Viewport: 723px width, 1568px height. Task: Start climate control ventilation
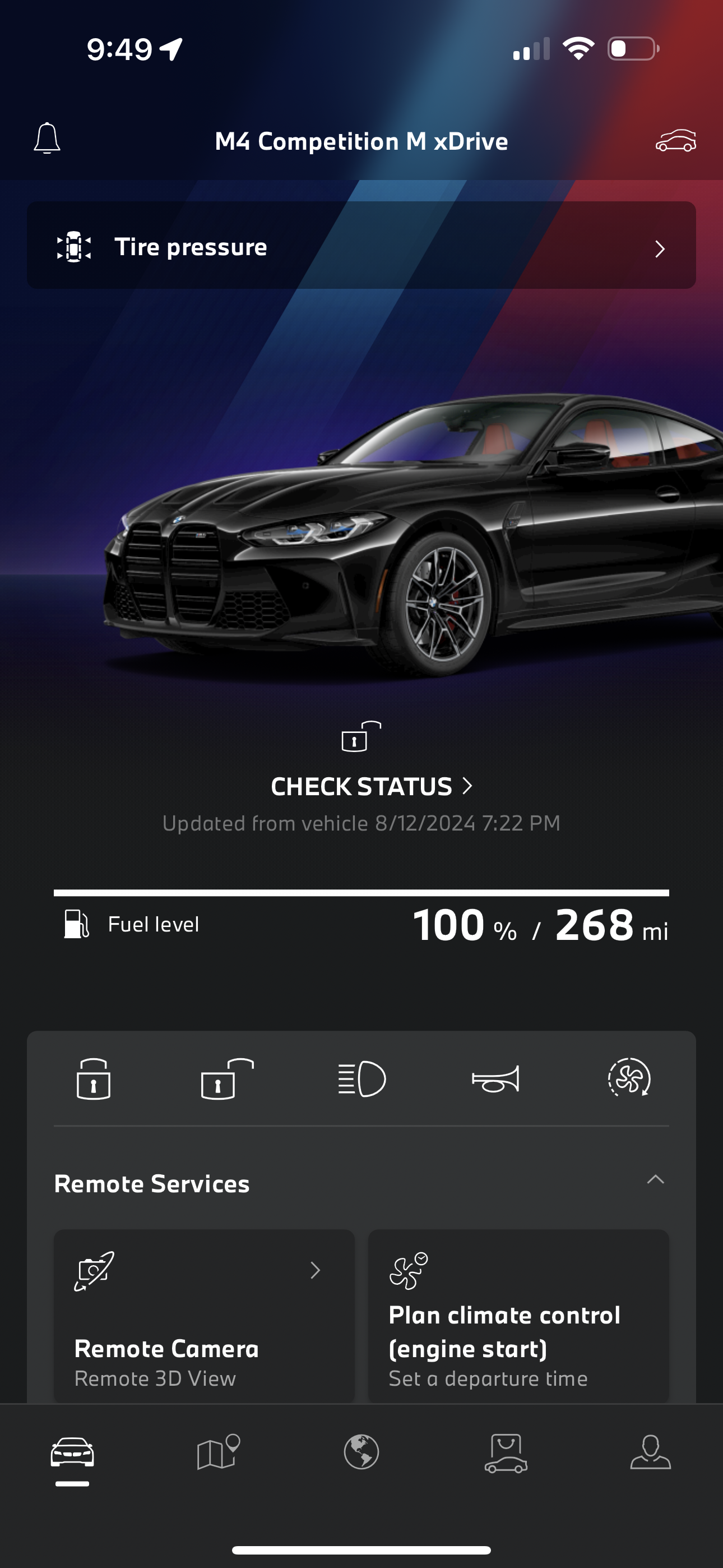[x=629, y=1077]
